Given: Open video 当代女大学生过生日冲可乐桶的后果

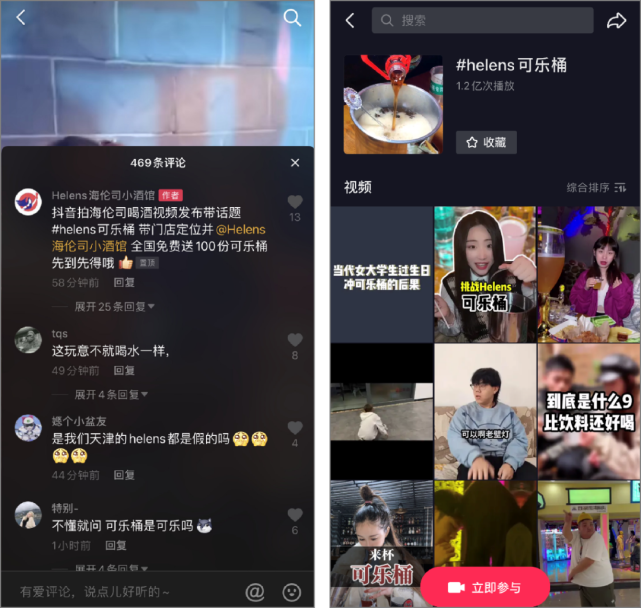Looking at the screenshot, I should click(381, 274).
